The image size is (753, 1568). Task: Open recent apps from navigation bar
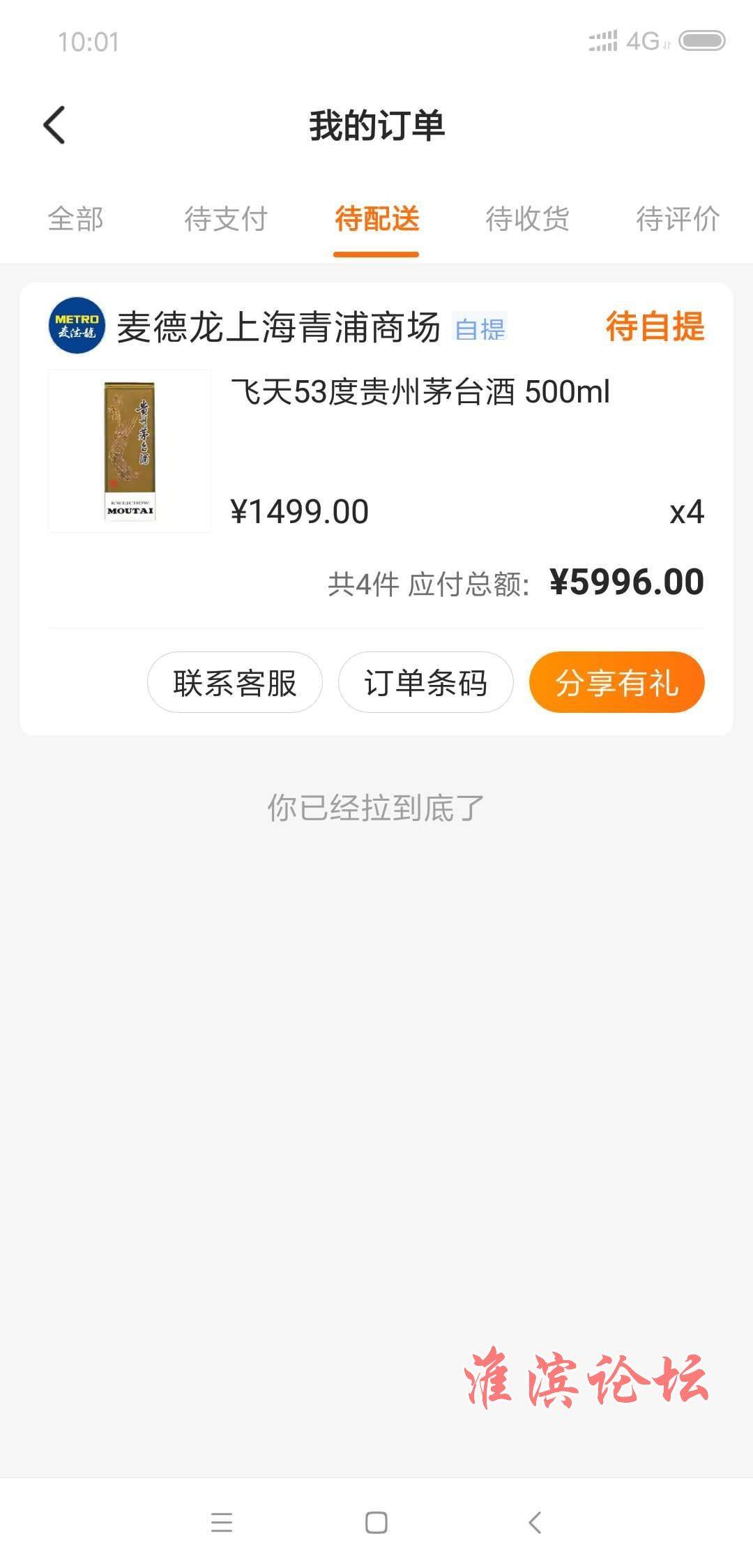[221, 1522]
